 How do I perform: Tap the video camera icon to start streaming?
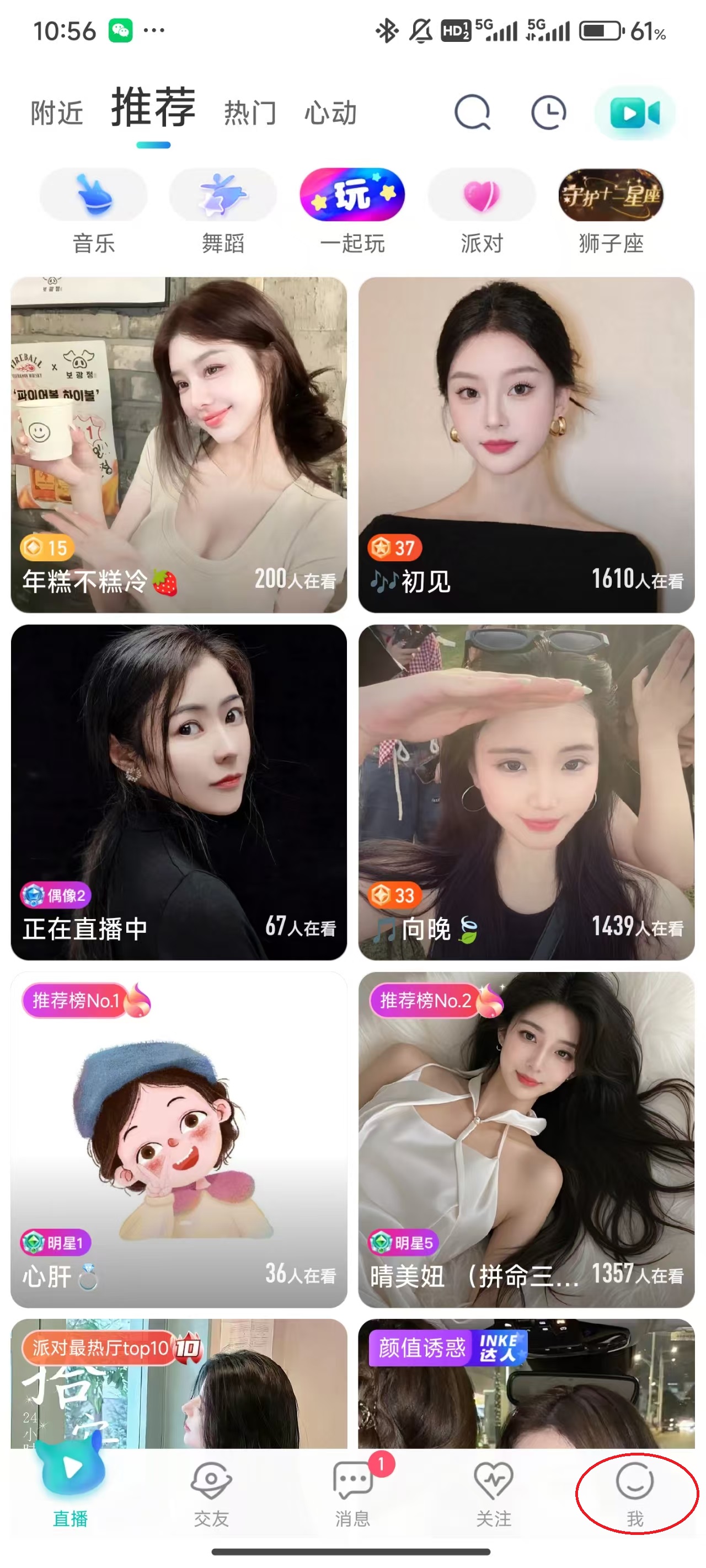[x=634, y=111]
